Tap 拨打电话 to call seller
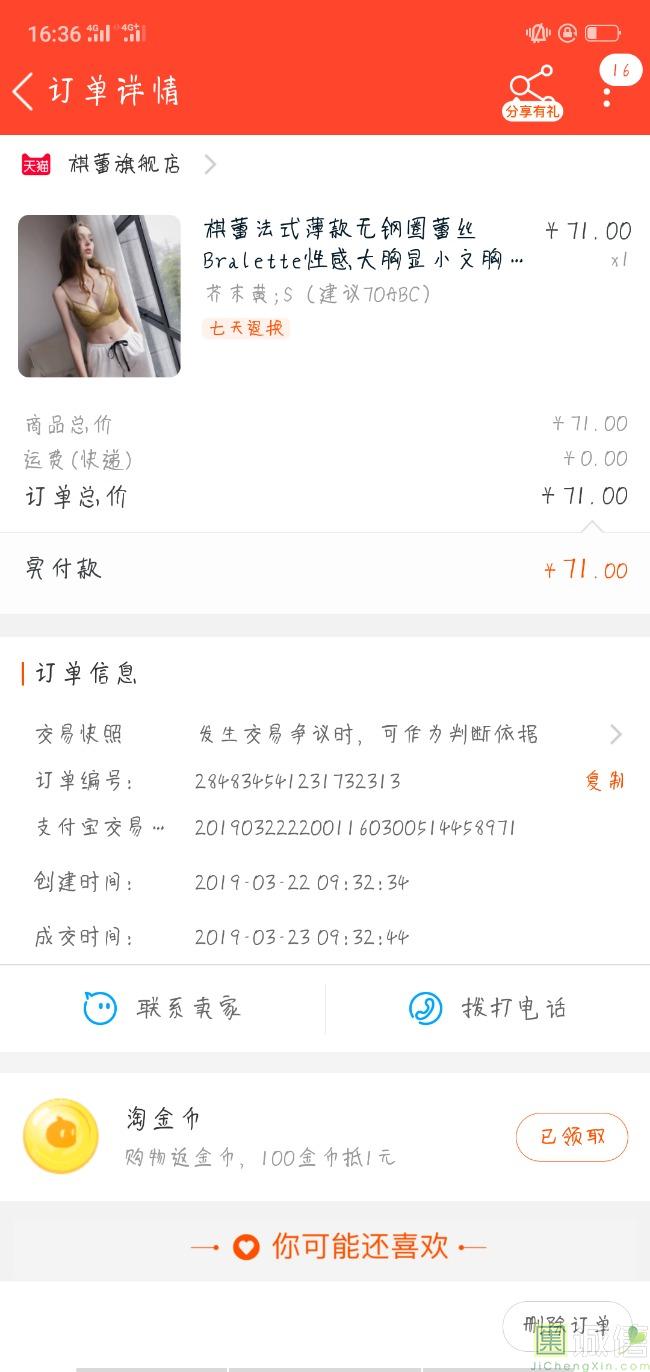Screen dimensions: 650x1372 click(488, 1008)
